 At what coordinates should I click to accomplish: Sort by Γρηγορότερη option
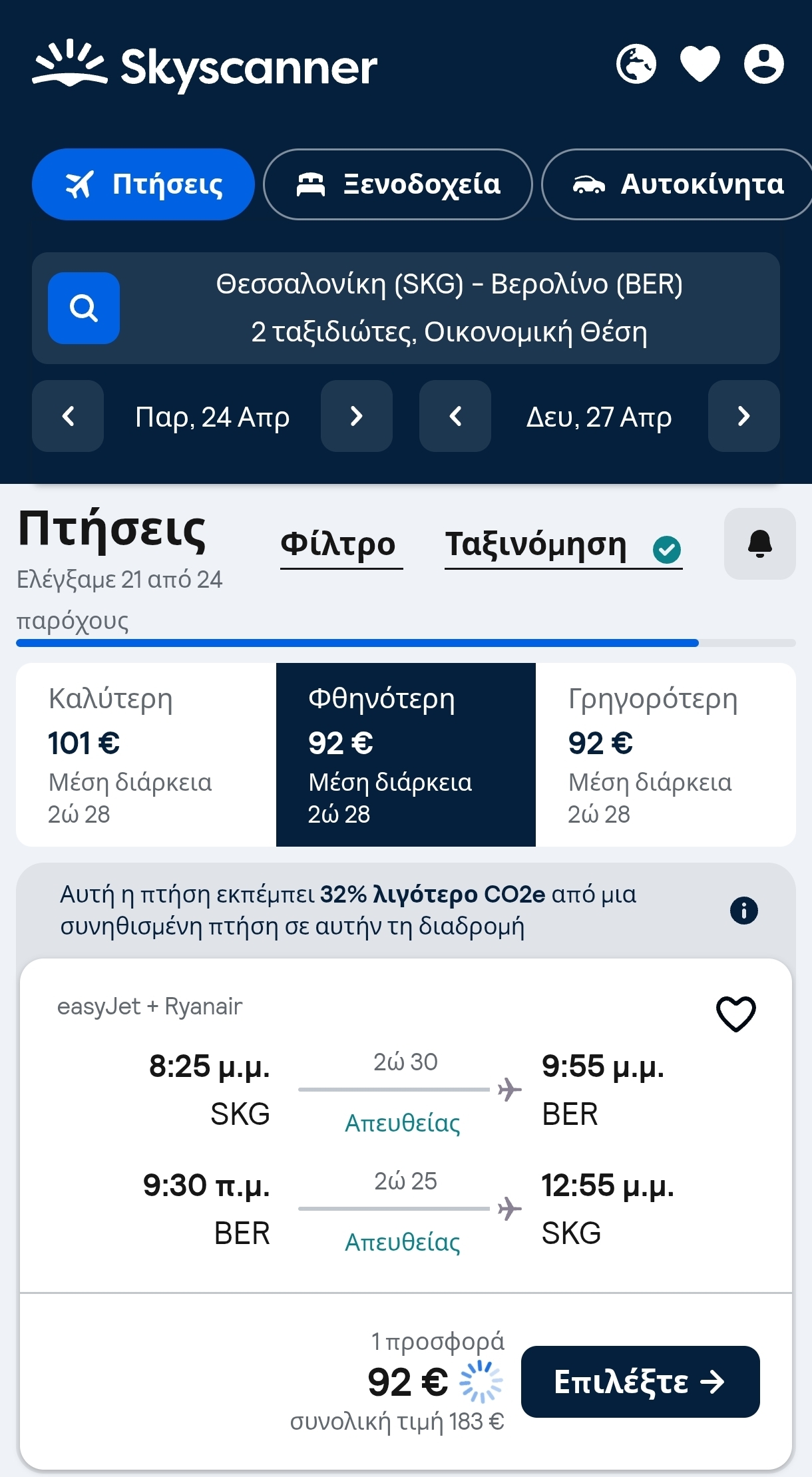click(666, 755)
